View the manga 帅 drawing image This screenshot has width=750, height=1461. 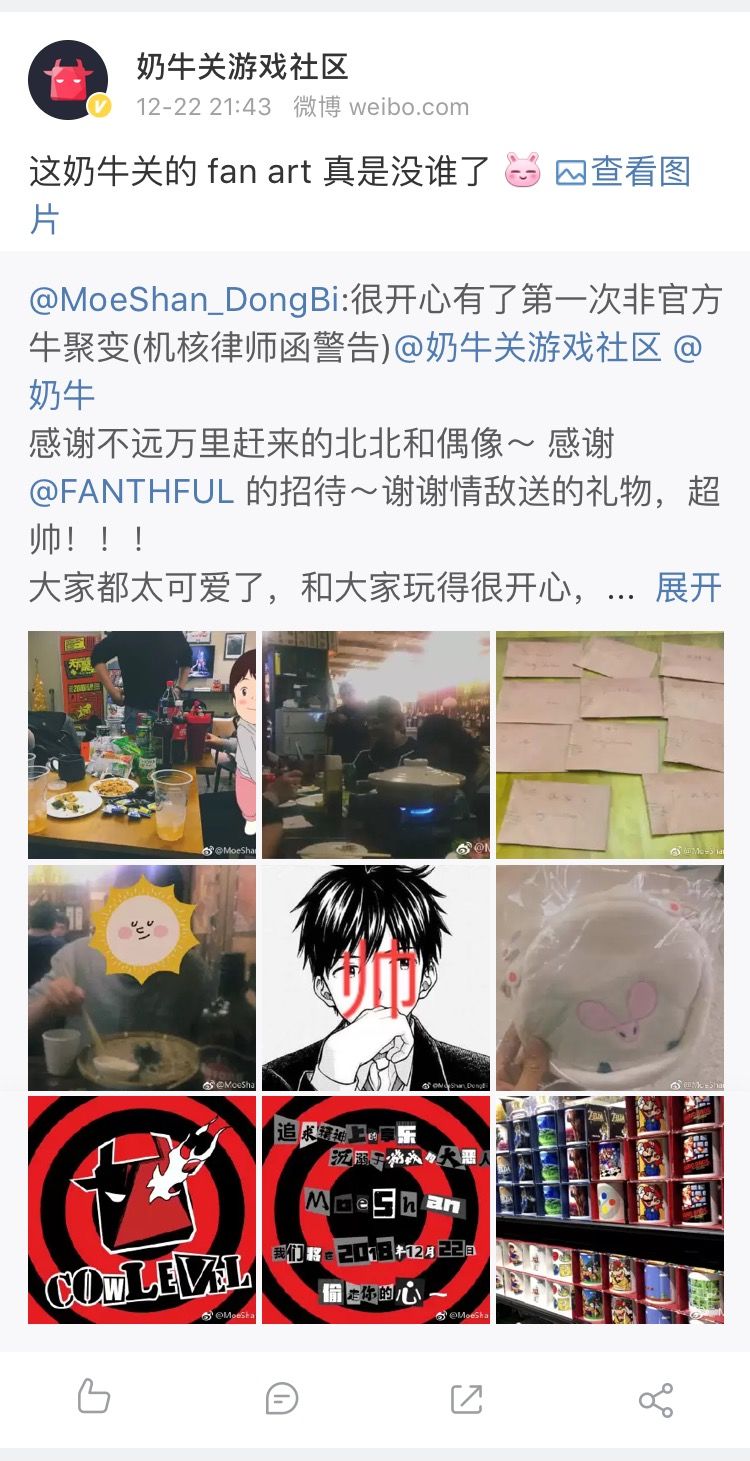pos(376,978)
